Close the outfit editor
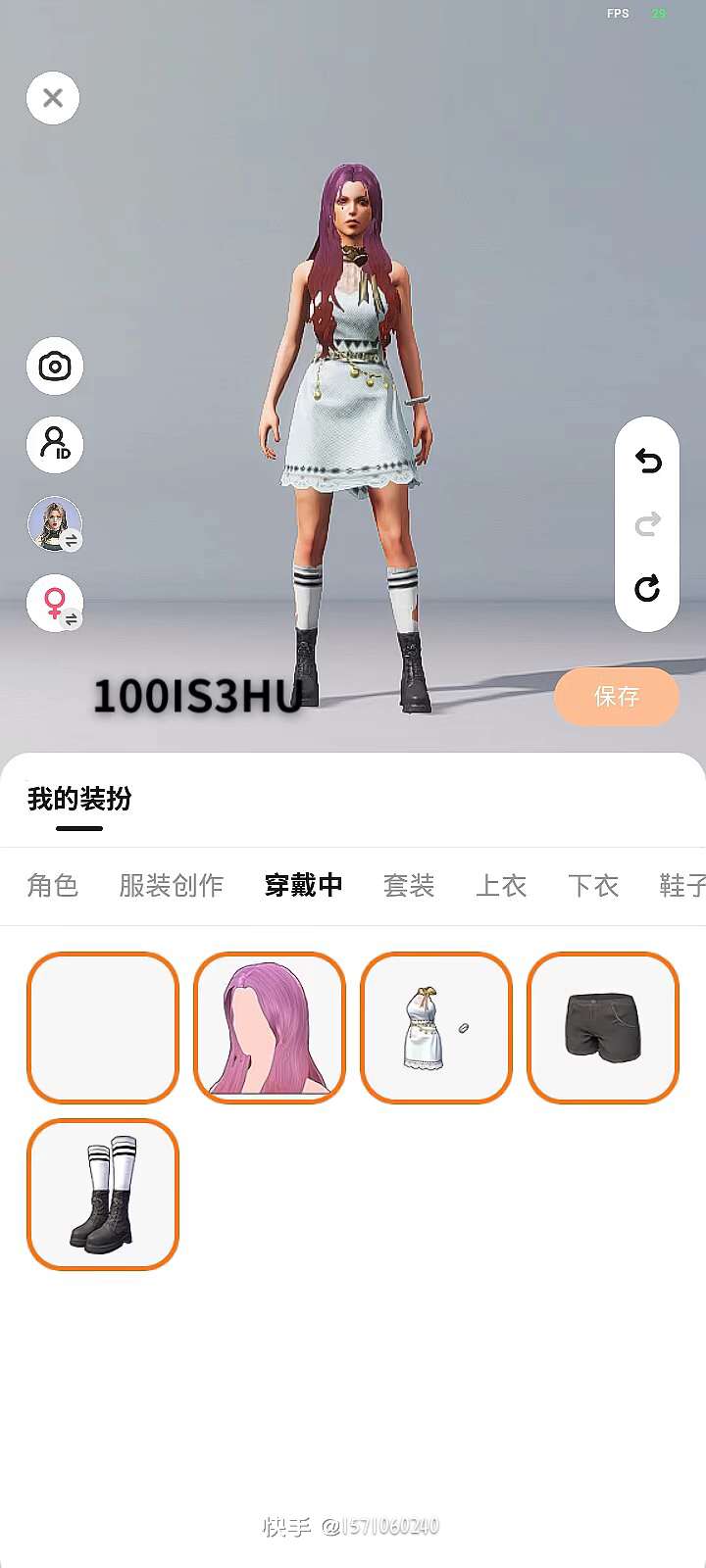706x1568 pixels. [x=53, y=98]
